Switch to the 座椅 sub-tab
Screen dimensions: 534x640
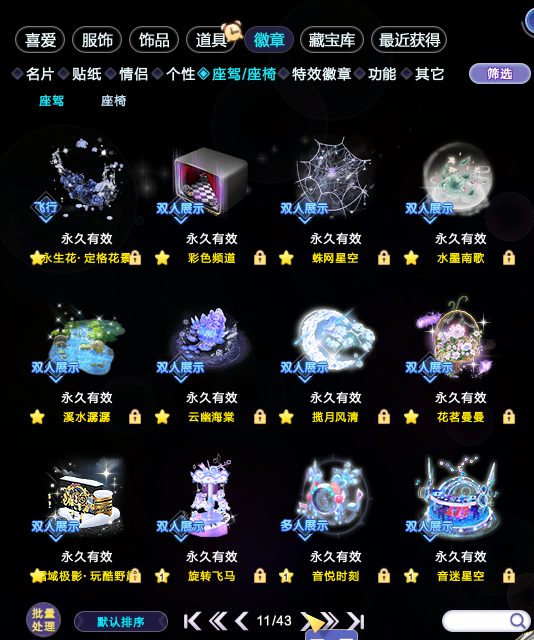(113, 101)
